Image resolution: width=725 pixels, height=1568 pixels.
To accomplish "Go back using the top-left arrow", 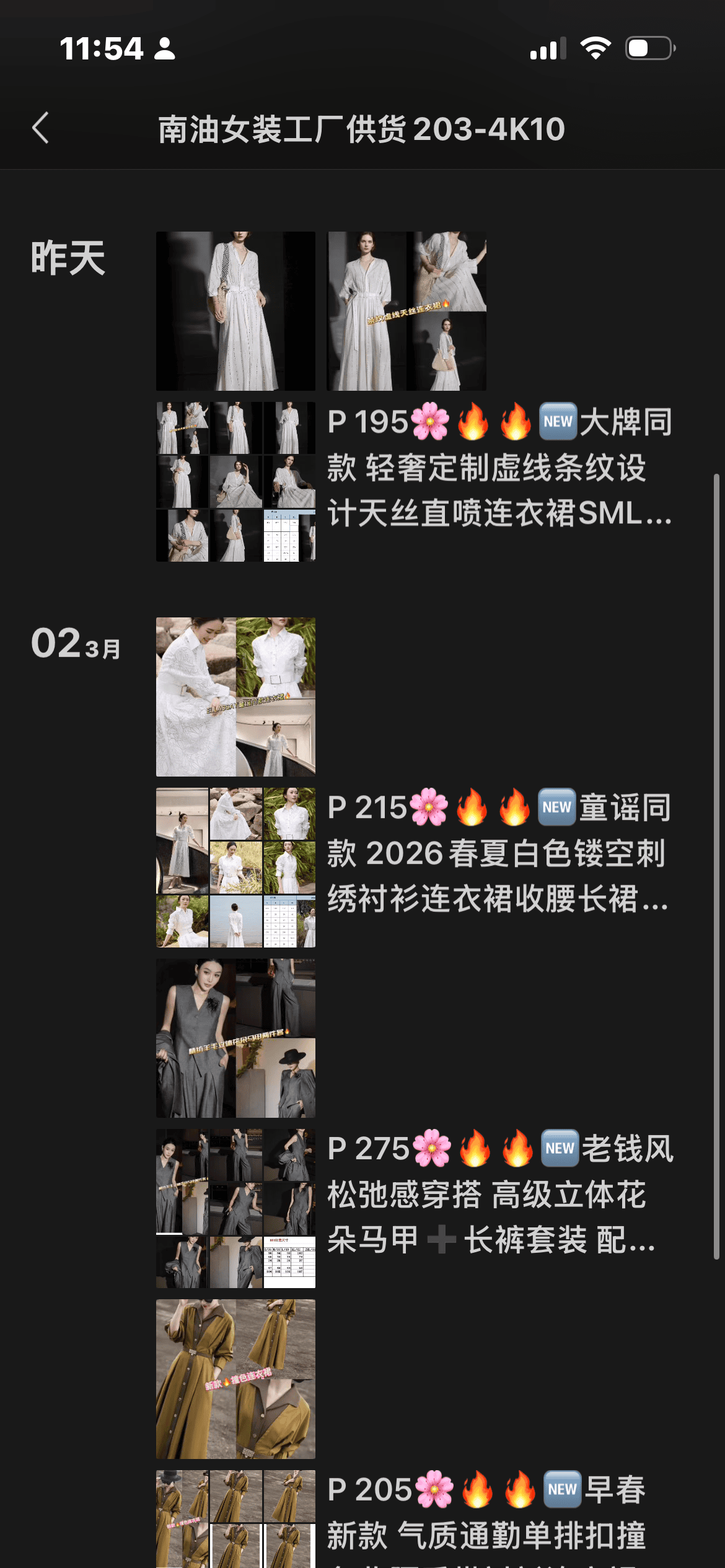I will coord(41,128).
